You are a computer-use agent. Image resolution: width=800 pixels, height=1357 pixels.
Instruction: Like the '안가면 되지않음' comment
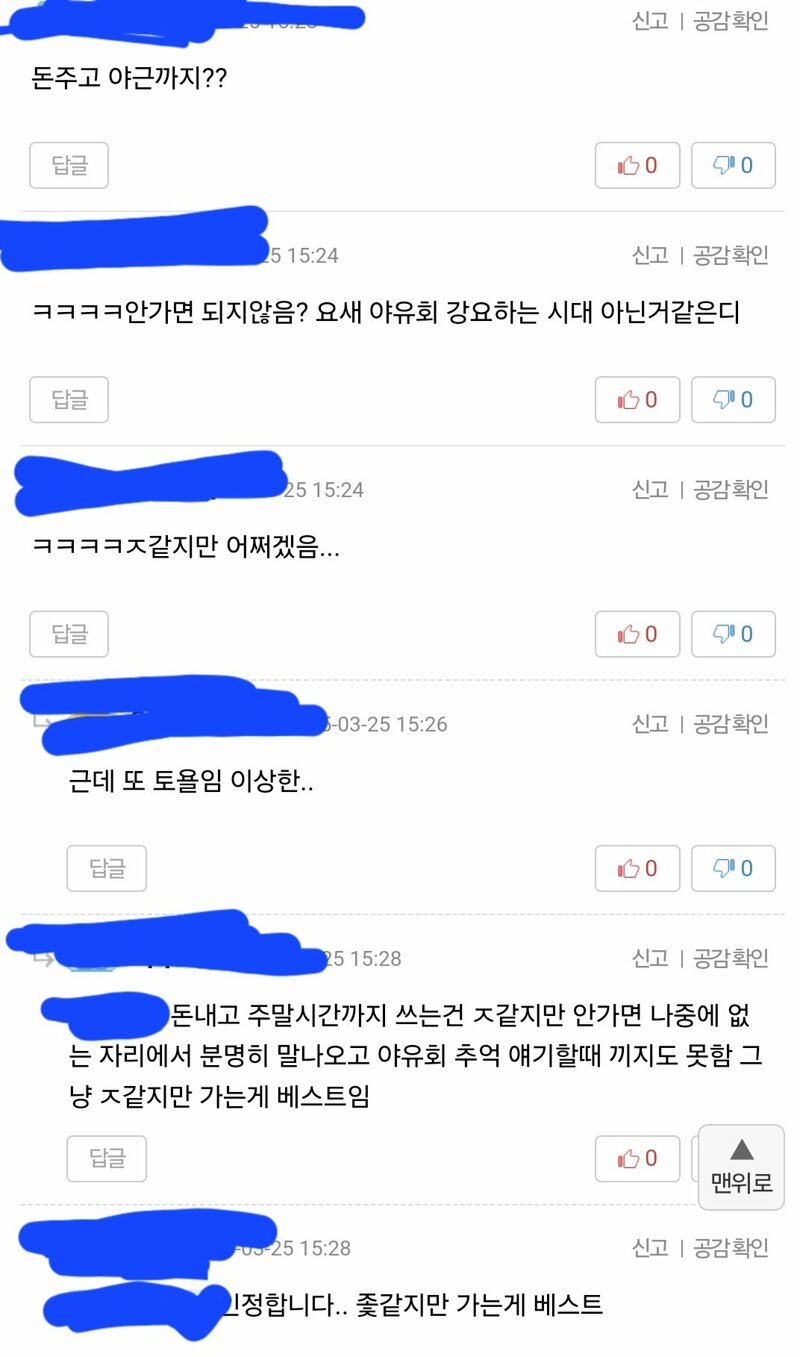click(637, 400)
